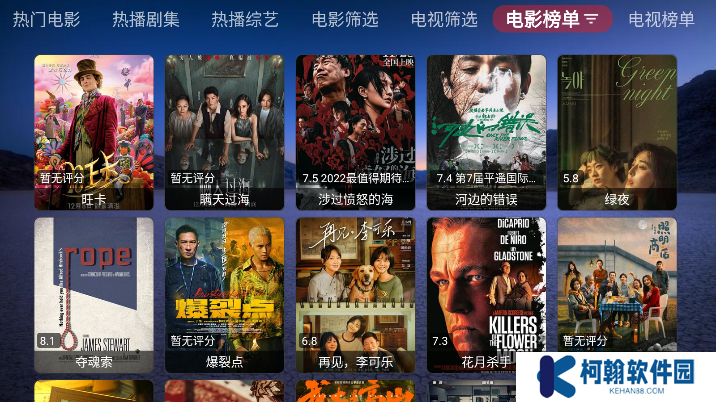The height and width of the screenshot is (402, 716).
Task: Open the movie 再见，李可乐
Action: point(355,293)
